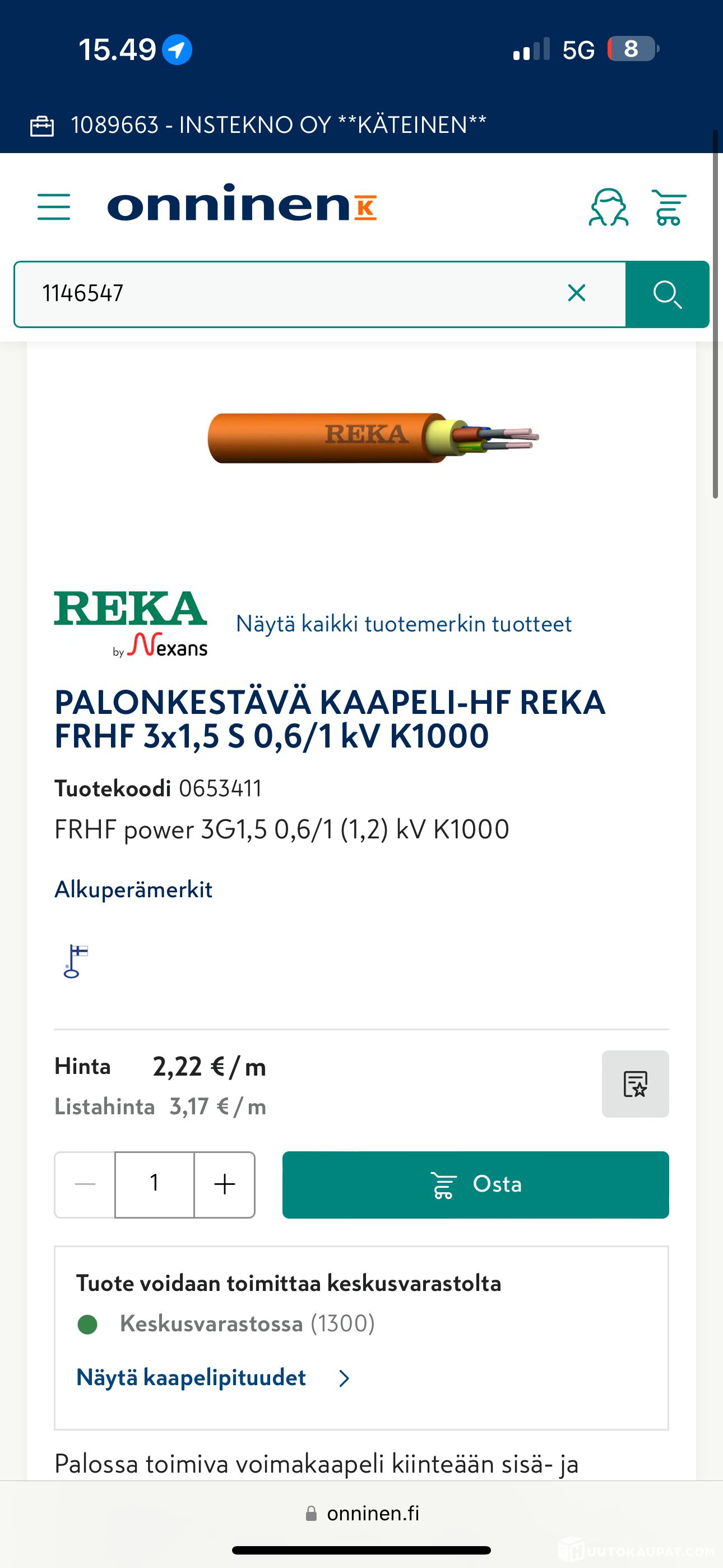Open the REKA cable product image
The width and height of the screenshot is (723, 1568).
click(373, 437)
